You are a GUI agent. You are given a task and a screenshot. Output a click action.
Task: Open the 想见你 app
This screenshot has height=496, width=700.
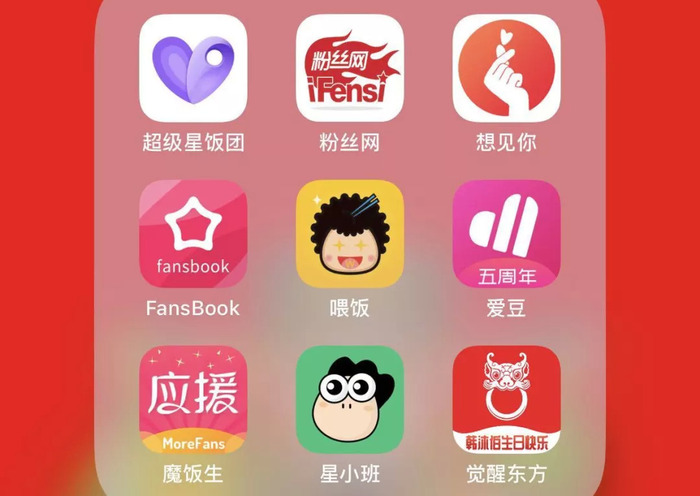point(506,68)
